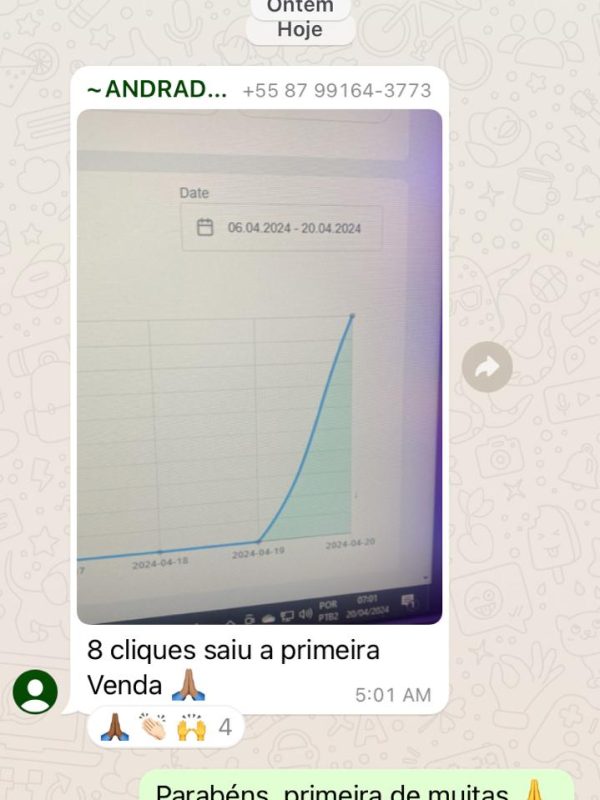Open the contact name ~ANDRAD...
Screen dimensions: 600x800
click(158, 90)
